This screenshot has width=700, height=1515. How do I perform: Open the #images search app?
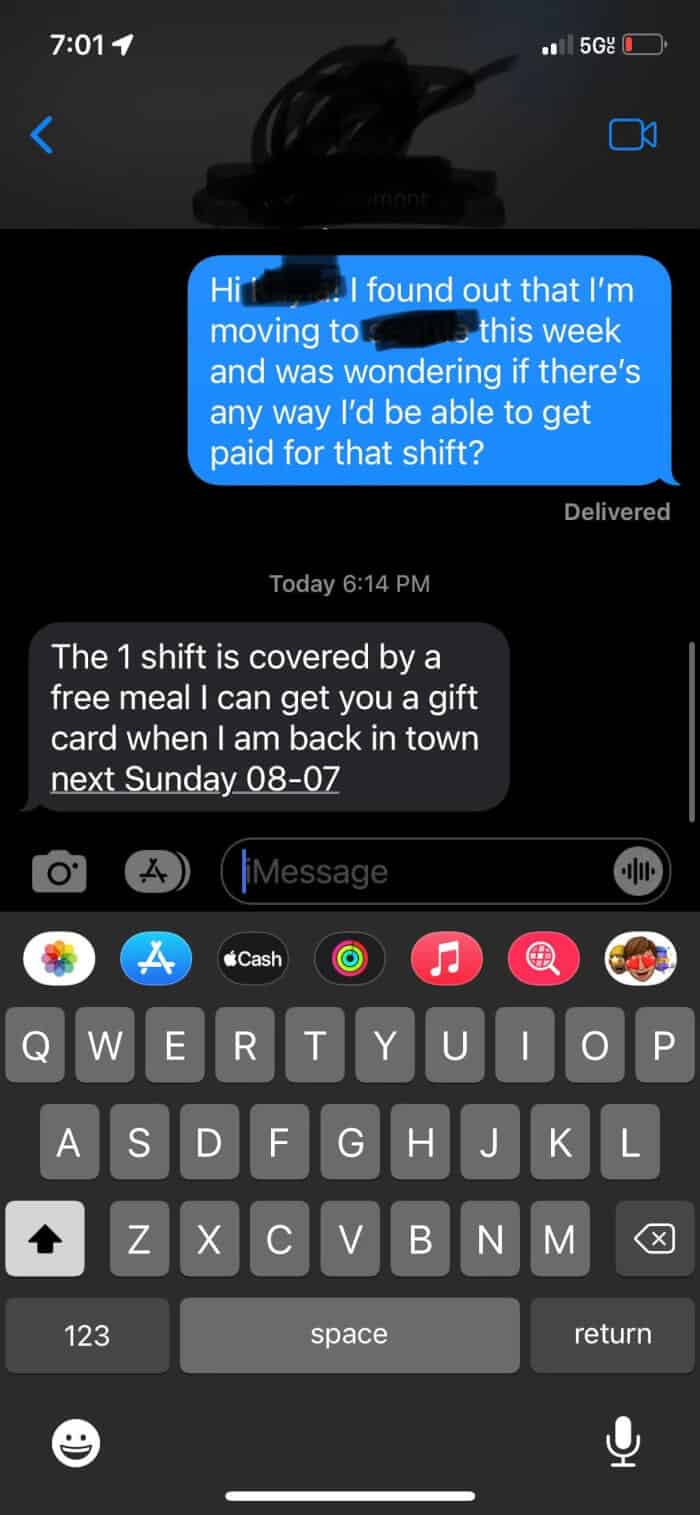[543, 959]
